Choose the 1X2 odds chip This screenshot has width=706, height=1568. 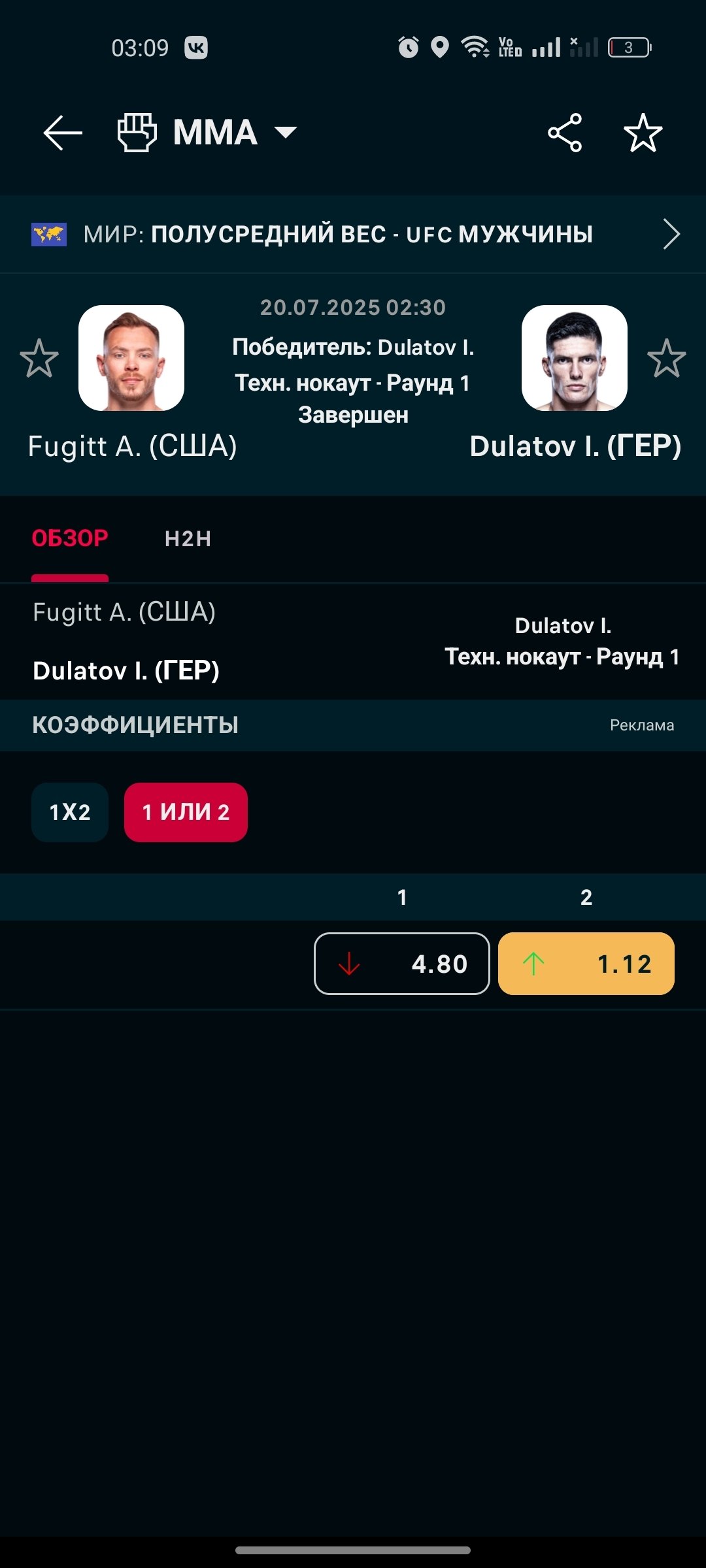pos(70,812)
